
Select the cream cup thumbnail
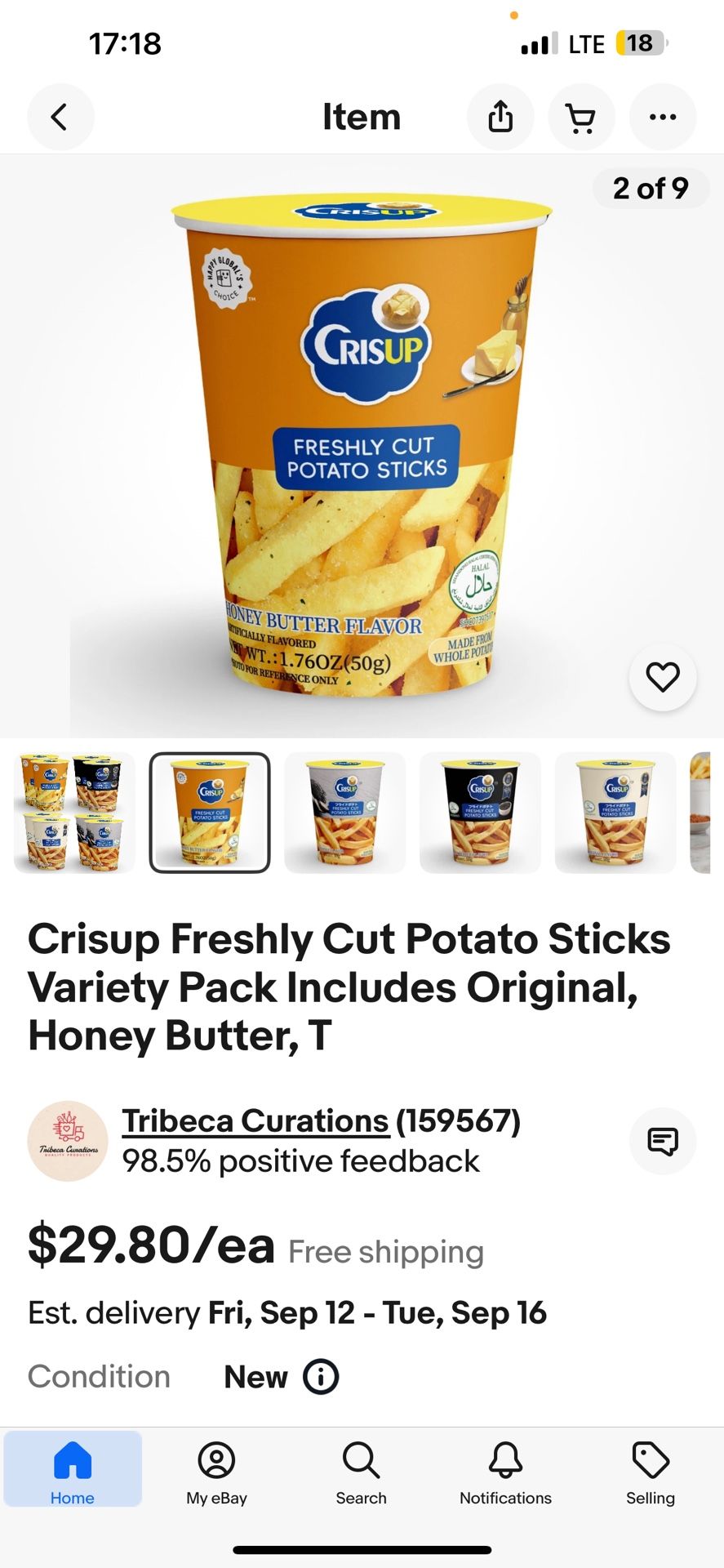tap(615, 813)
